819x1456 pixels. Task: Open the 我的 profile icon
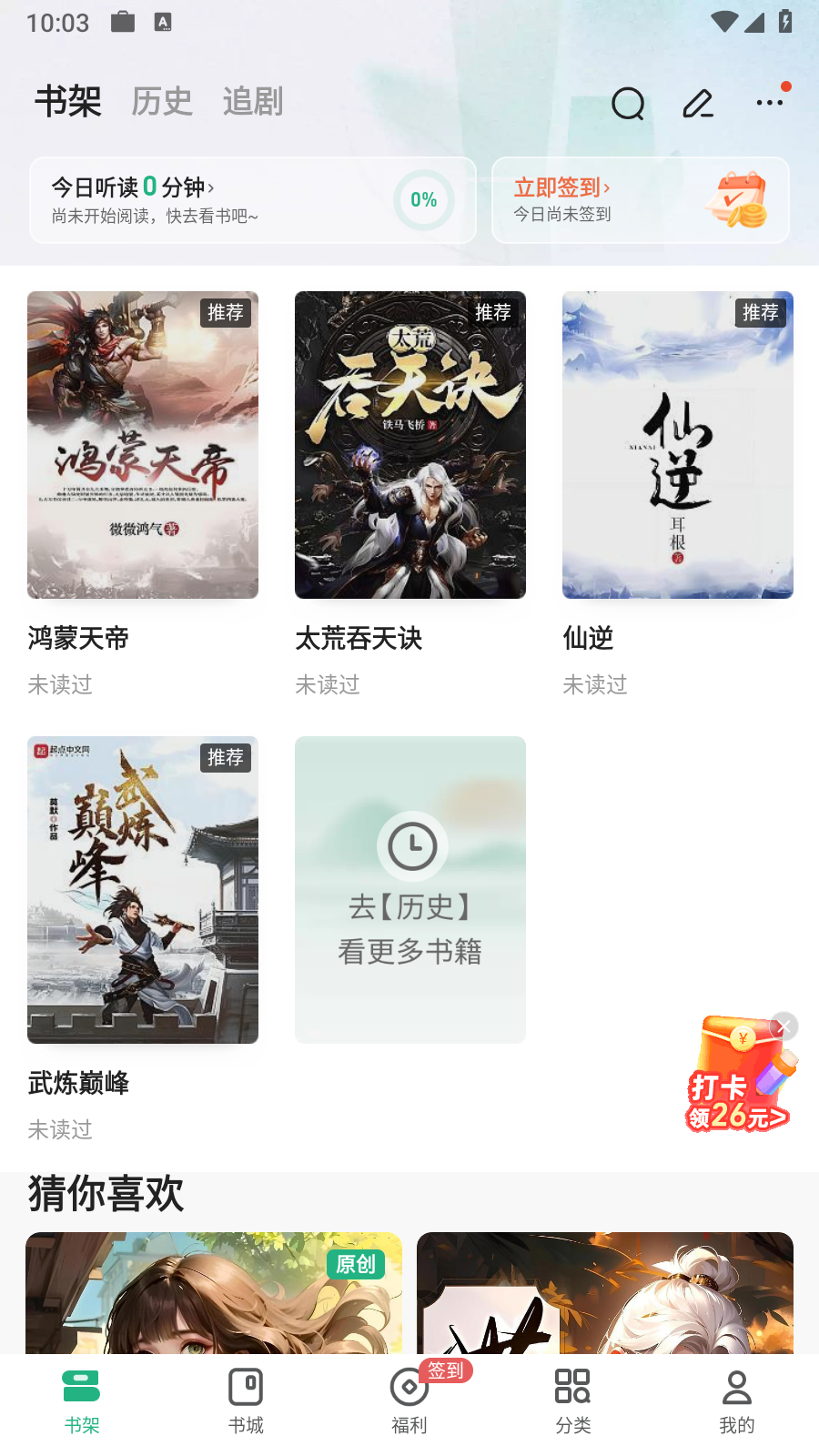(736, 1400)
